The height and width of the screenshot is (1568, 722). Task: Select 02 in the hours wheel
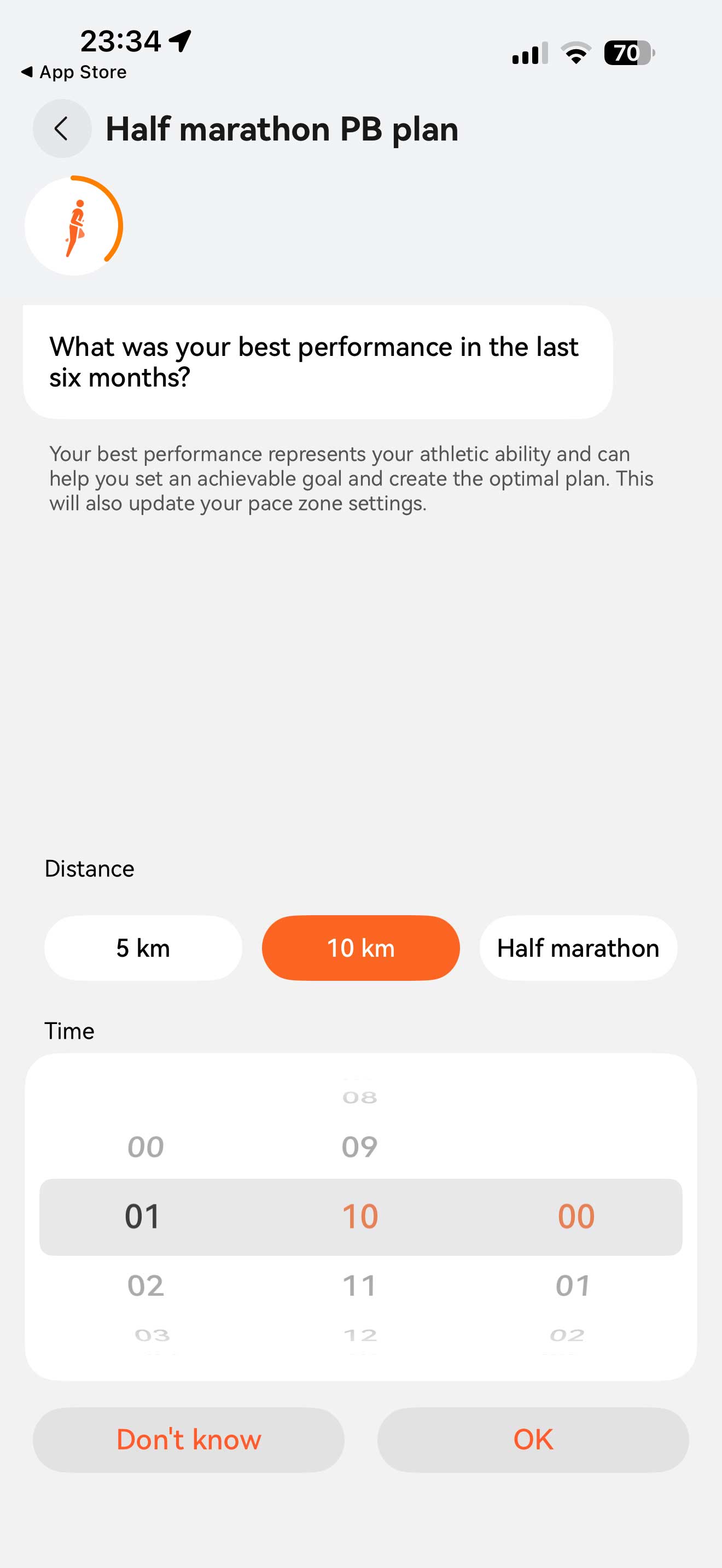pyautogui.click(x=145, y=1285)
